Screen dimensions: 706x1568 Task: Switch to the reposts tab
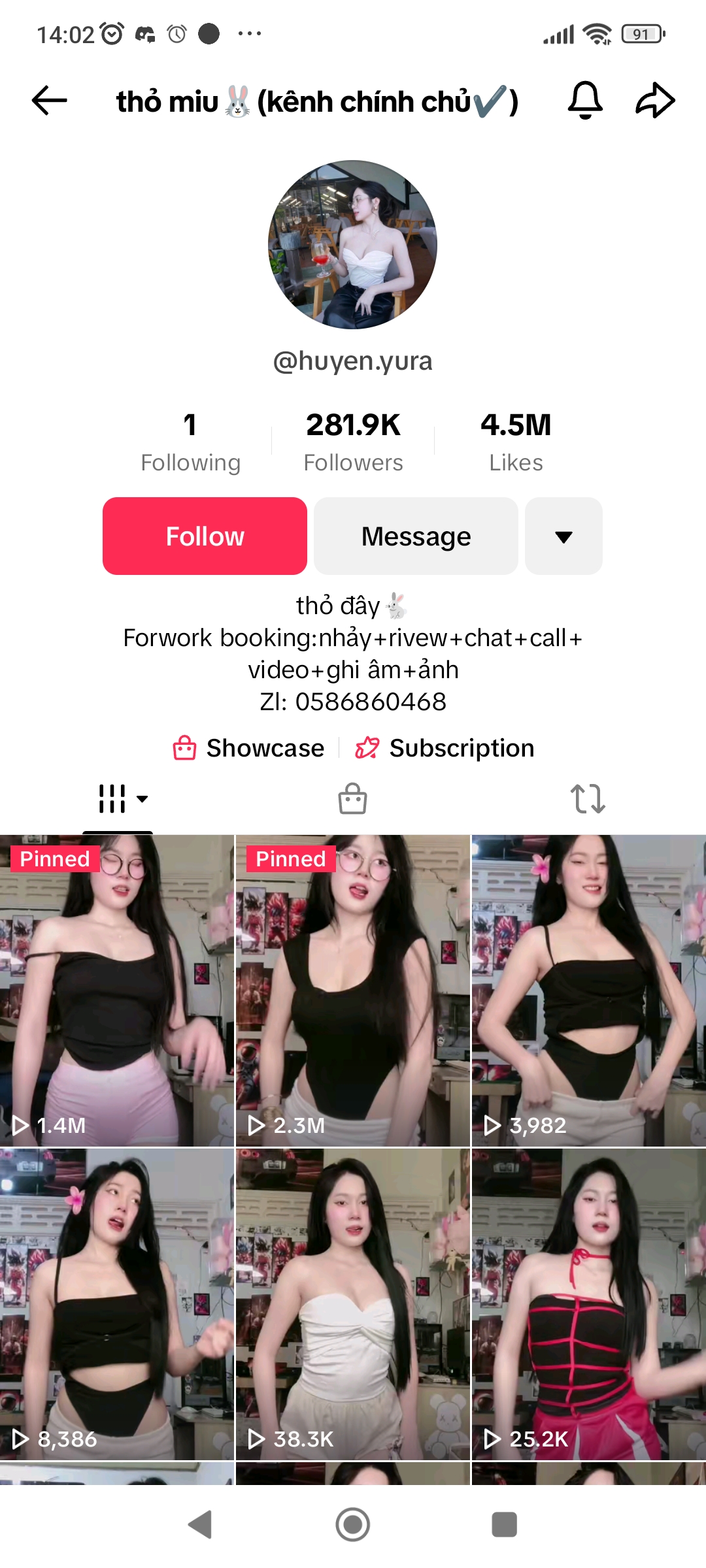(x=588, y=798)
